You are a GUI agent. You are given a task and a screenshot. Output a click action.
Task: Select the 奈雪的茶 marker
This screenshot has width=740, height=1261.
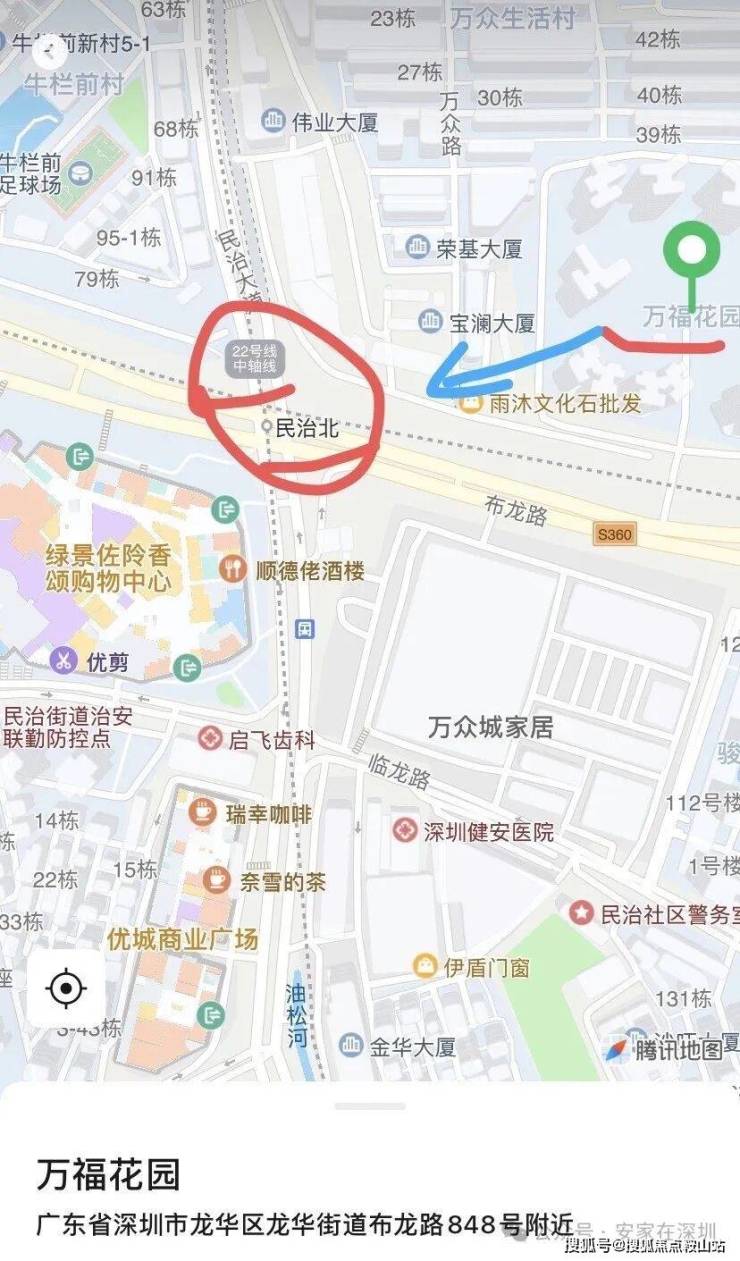pos(215,880)
